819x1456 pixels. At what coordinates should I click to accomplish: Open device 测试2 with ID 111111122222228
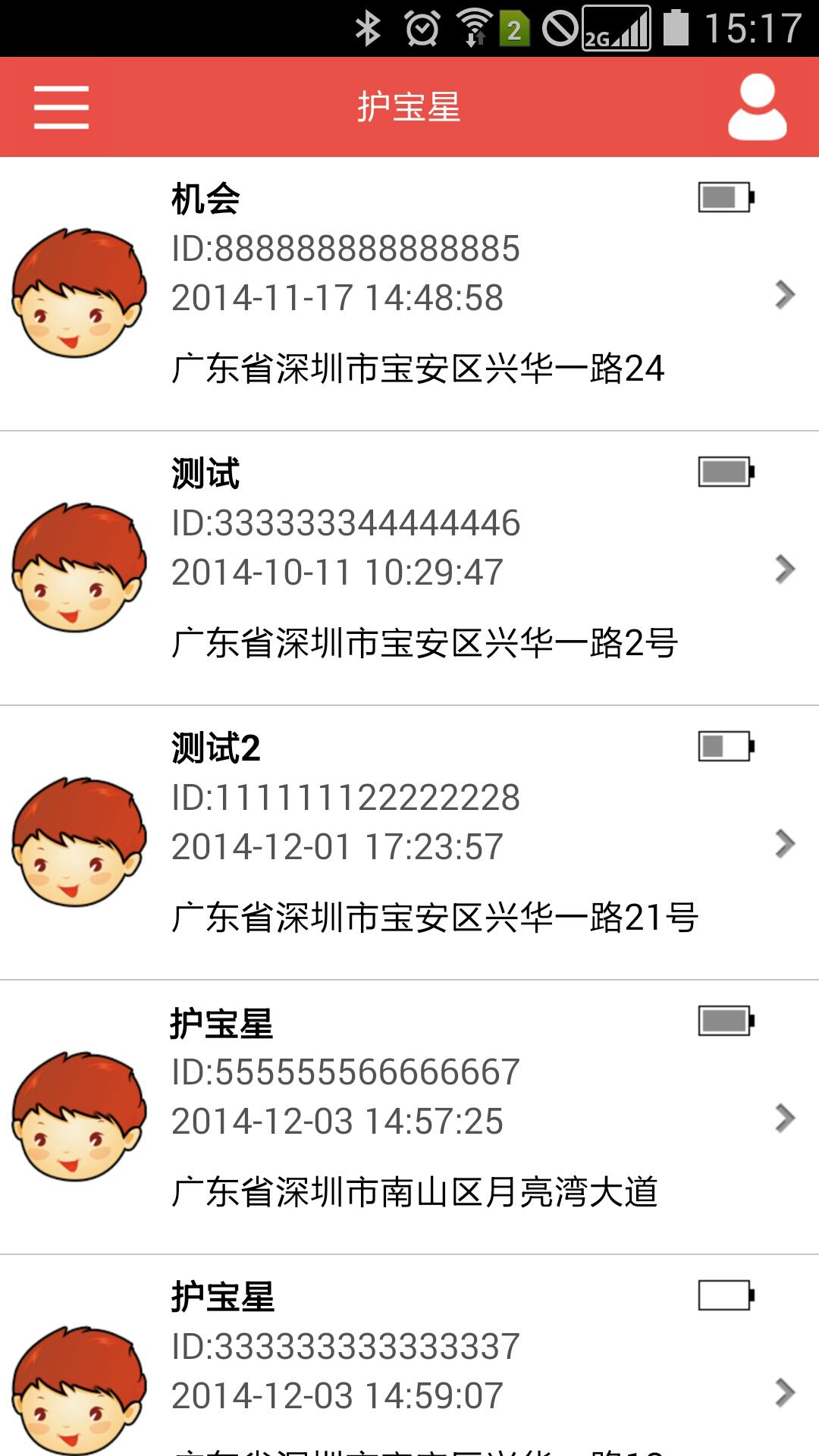[x=409, y=843]
